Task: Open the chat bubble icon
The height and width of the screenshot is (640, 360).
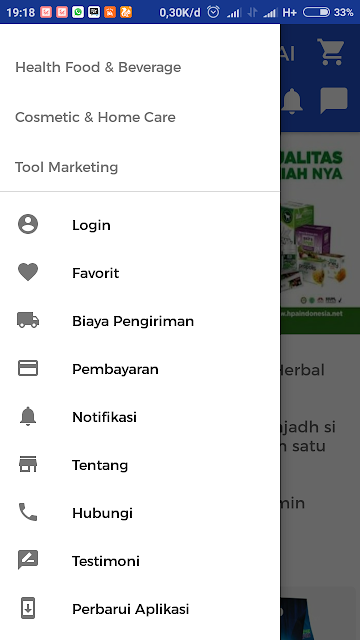Action: [x=334, y=100]
